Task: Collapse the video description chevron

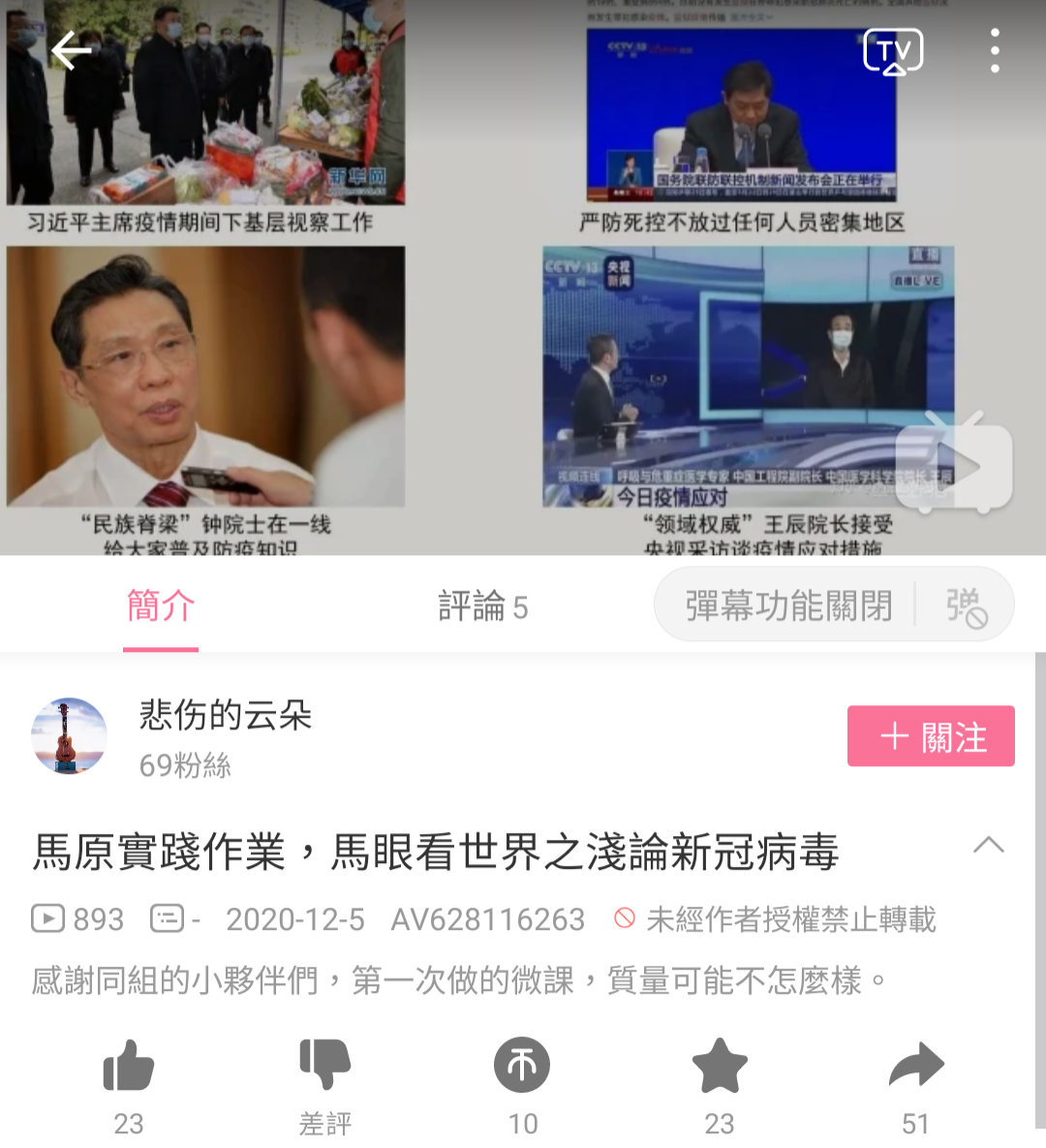Action: (x=988, y=845)
